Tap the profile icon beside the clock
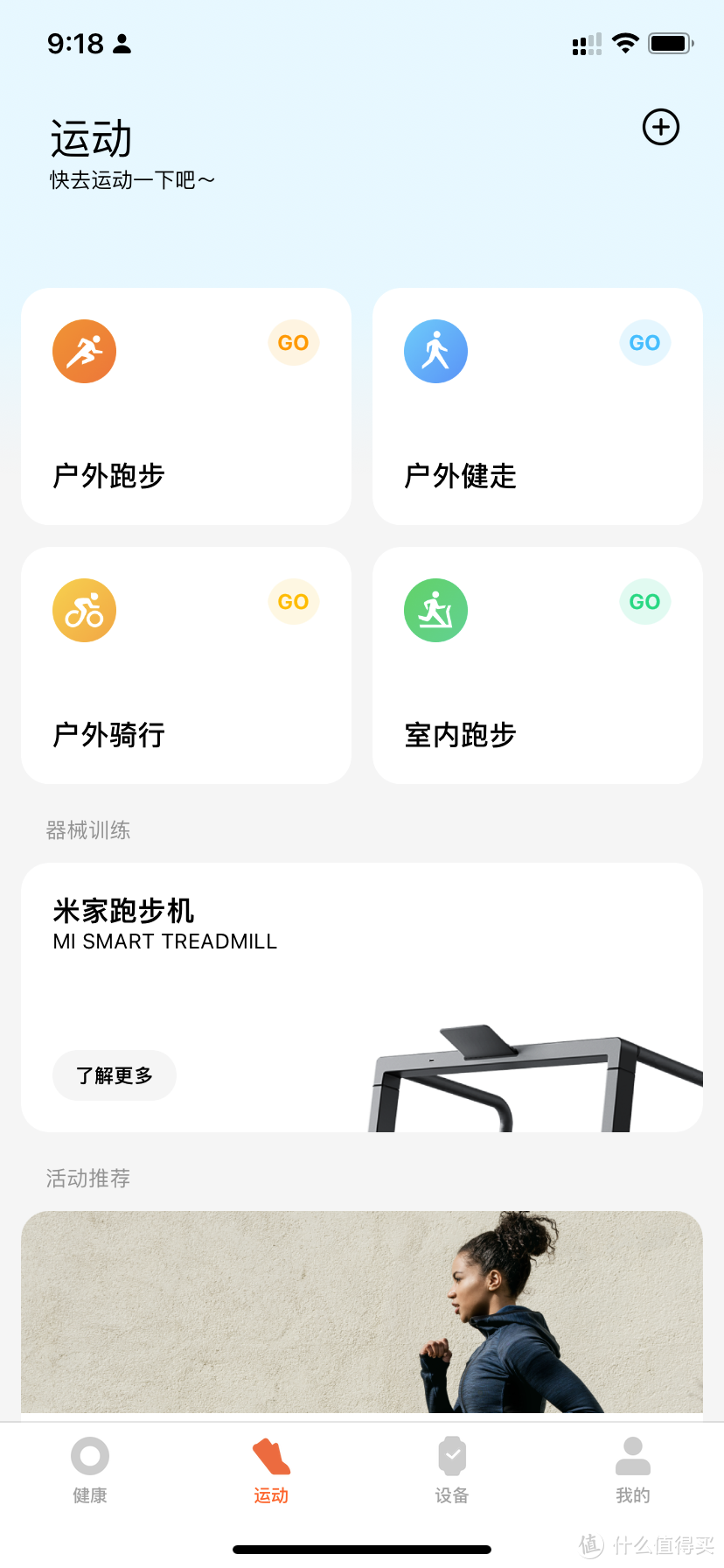 [x=122, y=42]
